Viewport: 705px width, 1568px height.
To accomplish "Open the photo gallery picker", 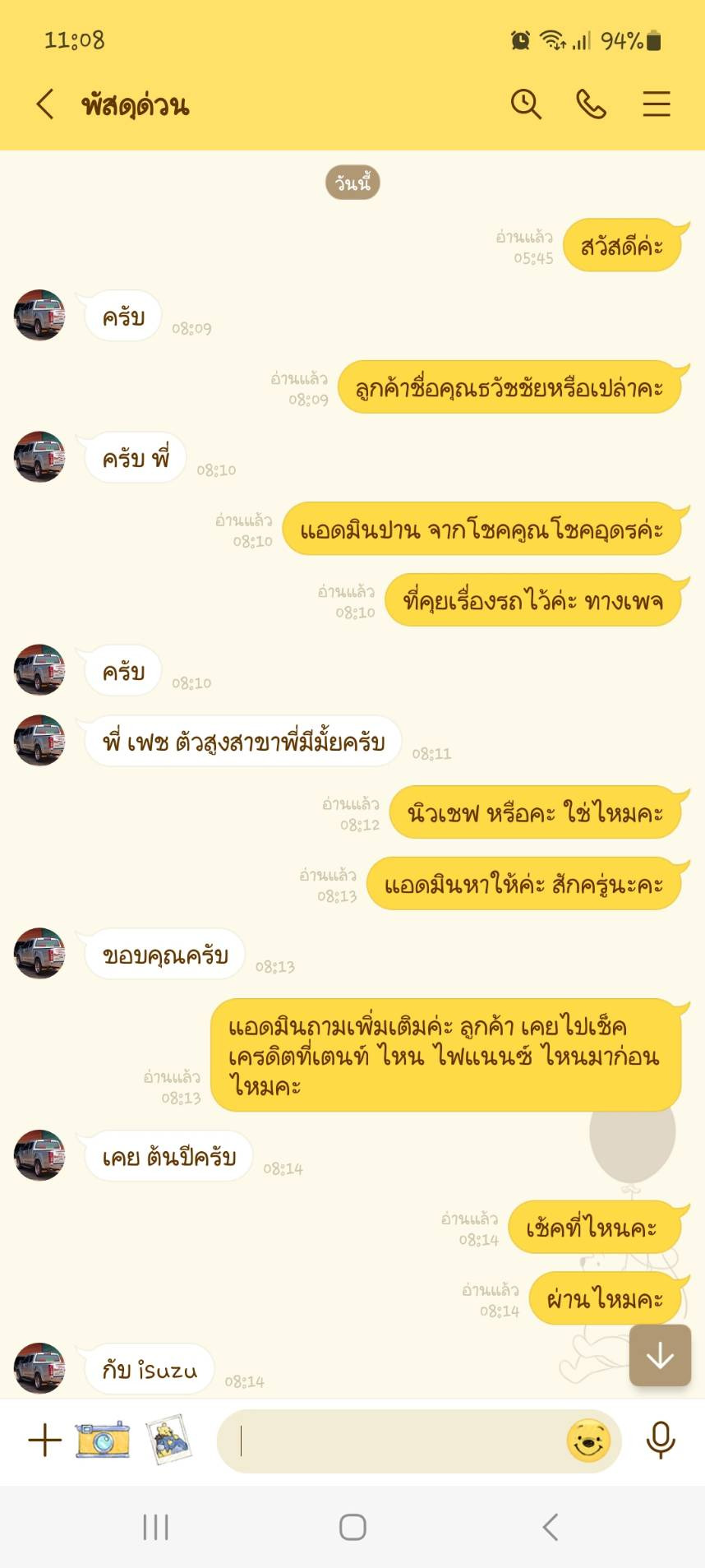I will pos(168,1440).
